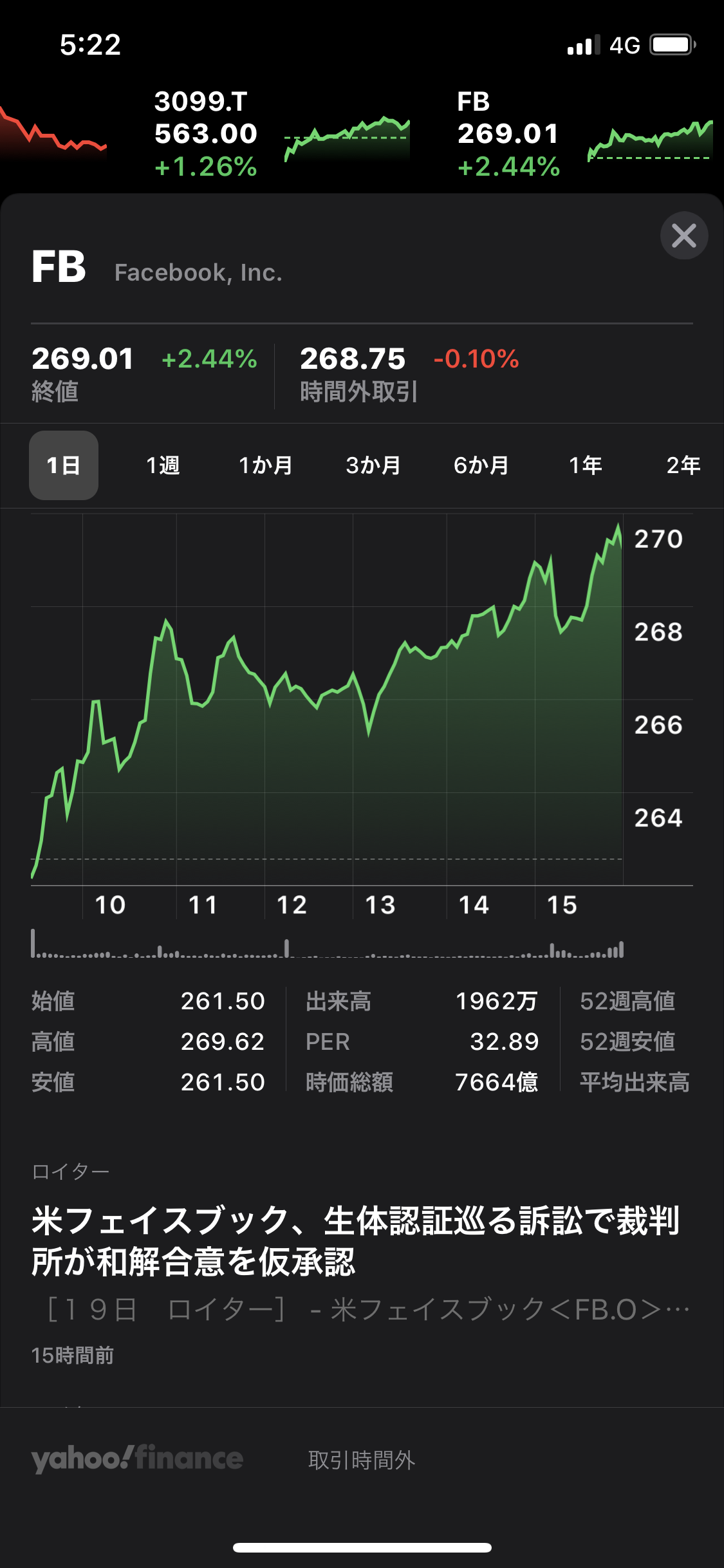Close the FB stock detail panel
Viewport: 724px width, 1568px height.
point(683,236)
